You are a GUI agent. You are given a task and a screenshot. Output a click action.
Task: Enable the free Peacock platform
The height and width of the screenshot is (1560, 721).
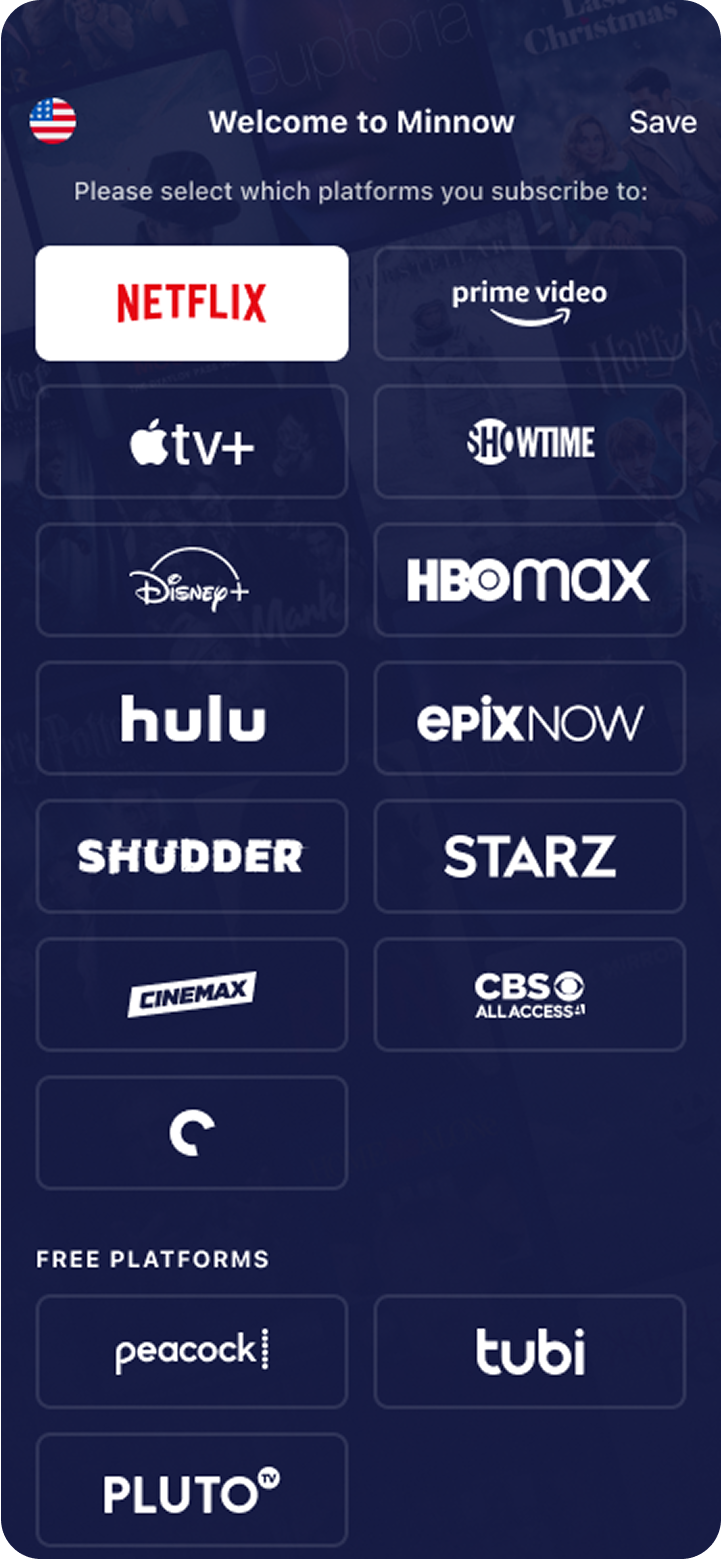(x=192, y=1351)
